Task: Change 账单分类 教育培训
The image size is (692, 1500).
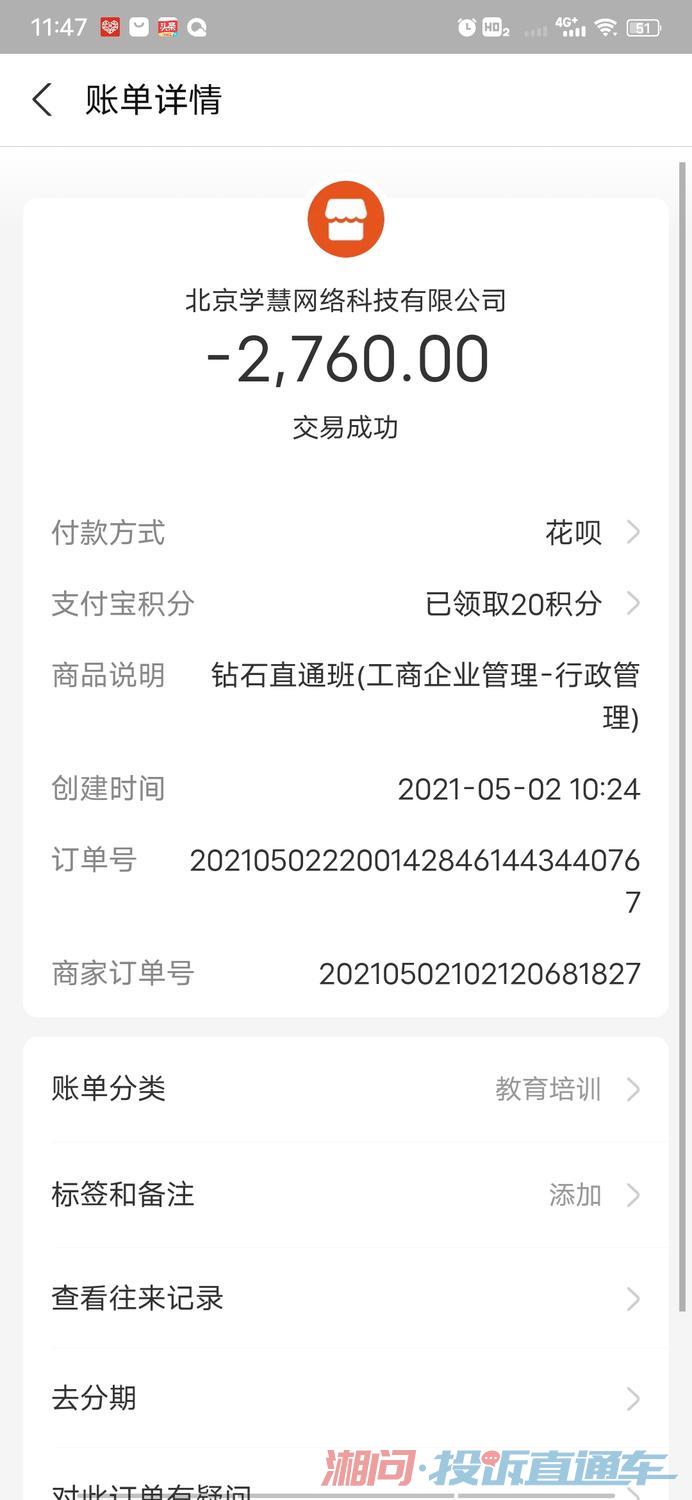Action: coord(345,1089)
